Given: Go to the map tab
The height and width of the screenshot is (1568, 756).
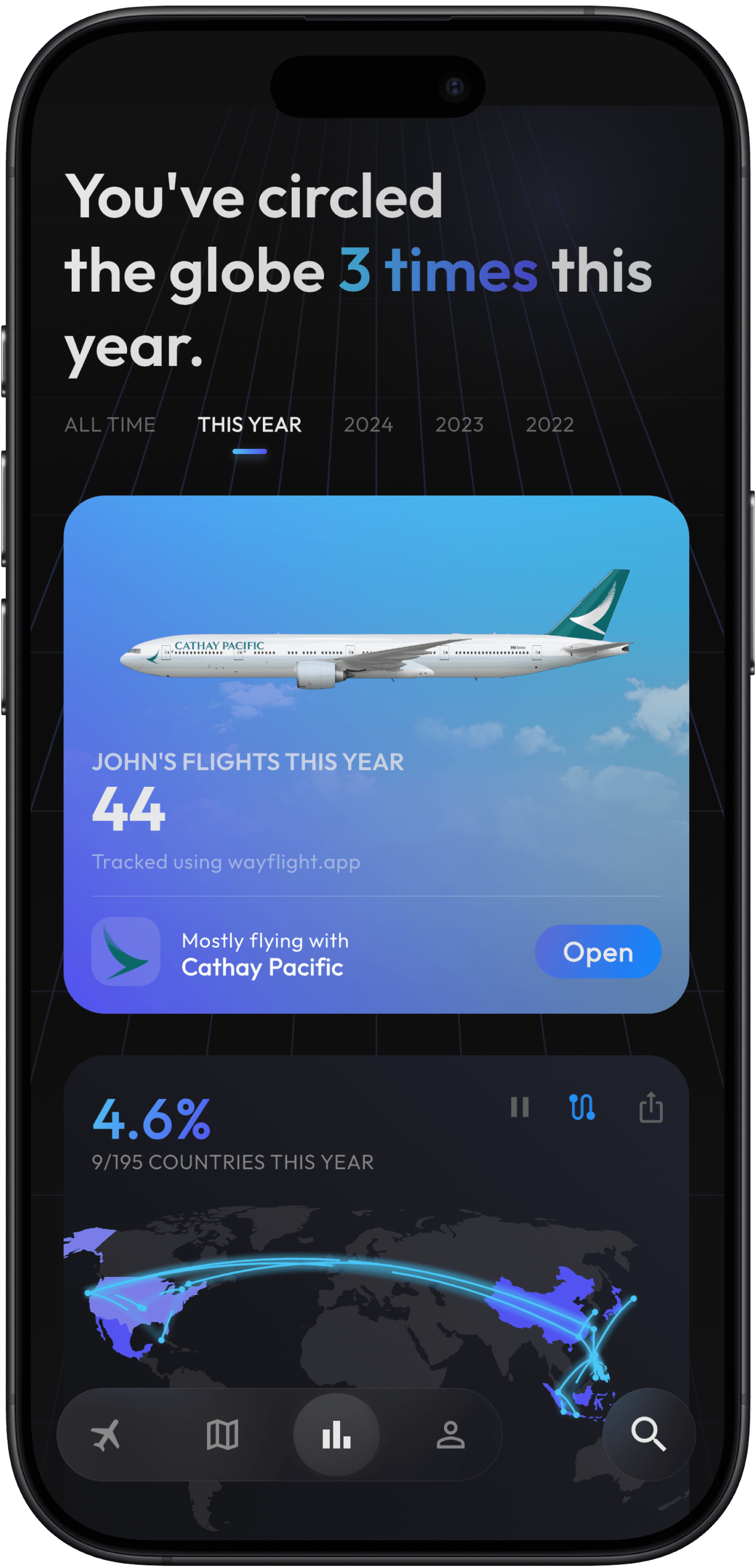Looking at the screenshot, I should 222,1435.
